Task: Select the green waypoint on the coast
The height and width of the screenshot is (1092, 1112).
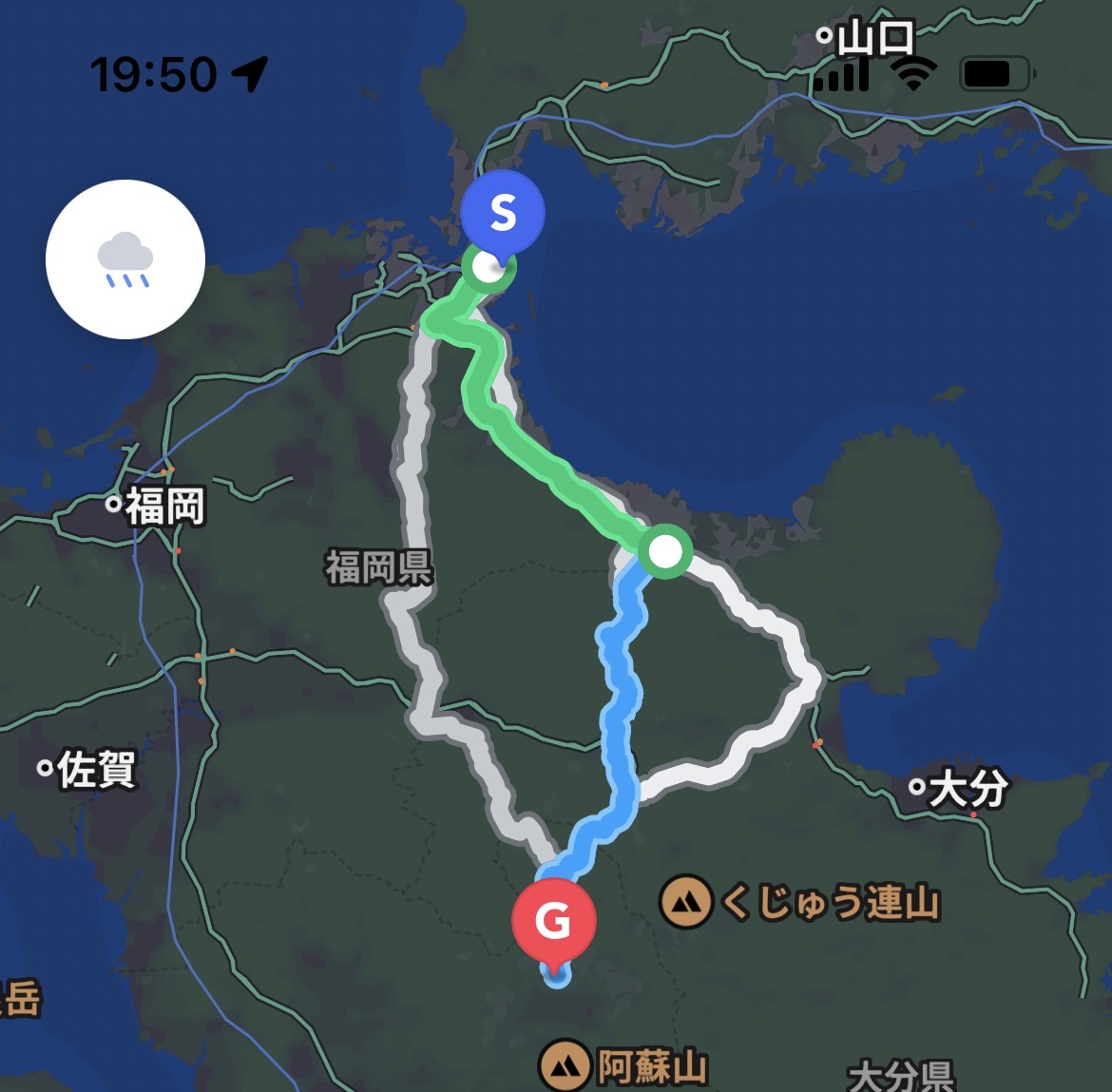Action: coord(664,550)
